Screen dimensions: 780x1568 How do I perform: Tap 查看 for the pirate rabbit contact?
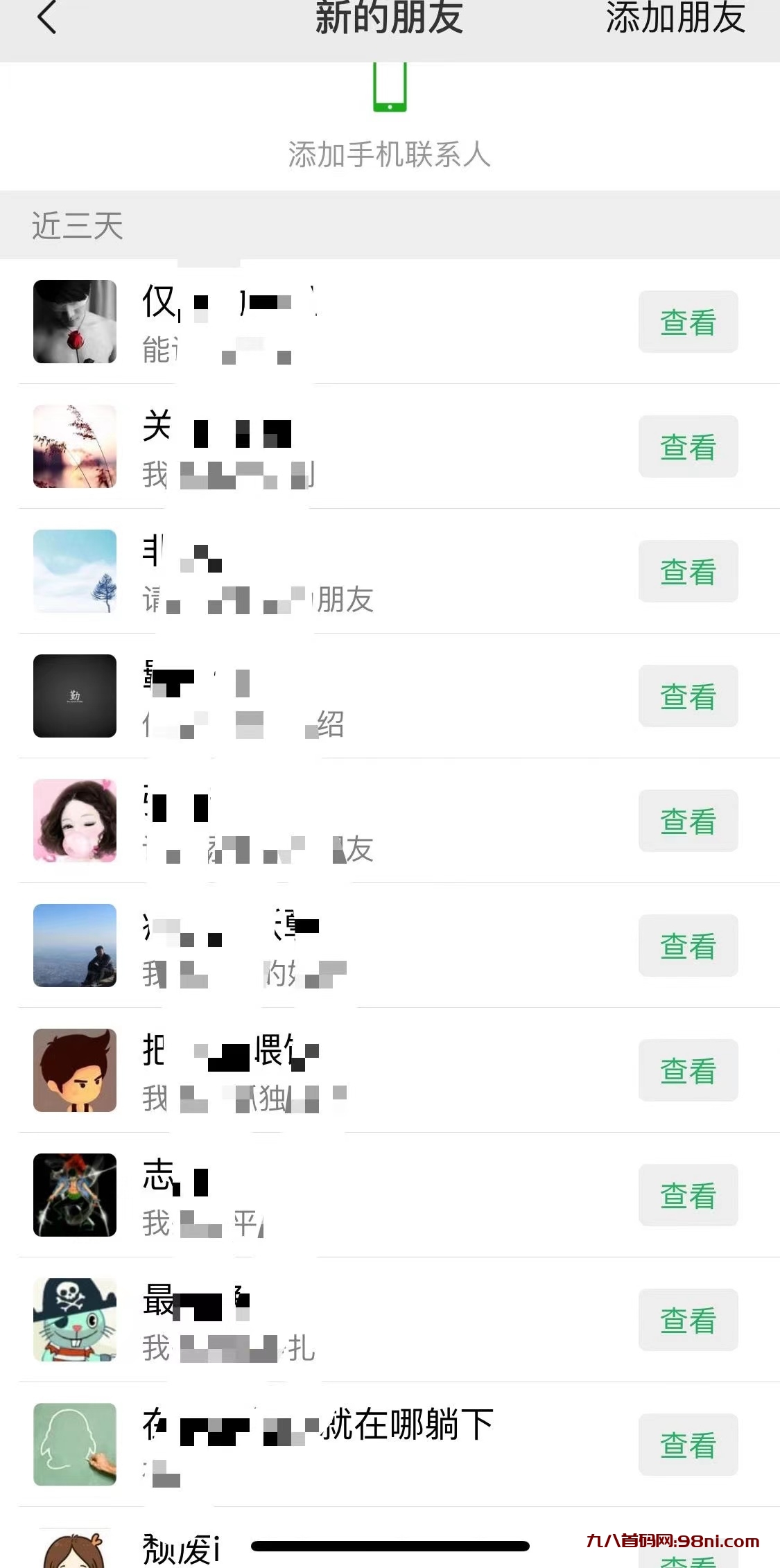pyautogui.click(x=687, y=1320)
